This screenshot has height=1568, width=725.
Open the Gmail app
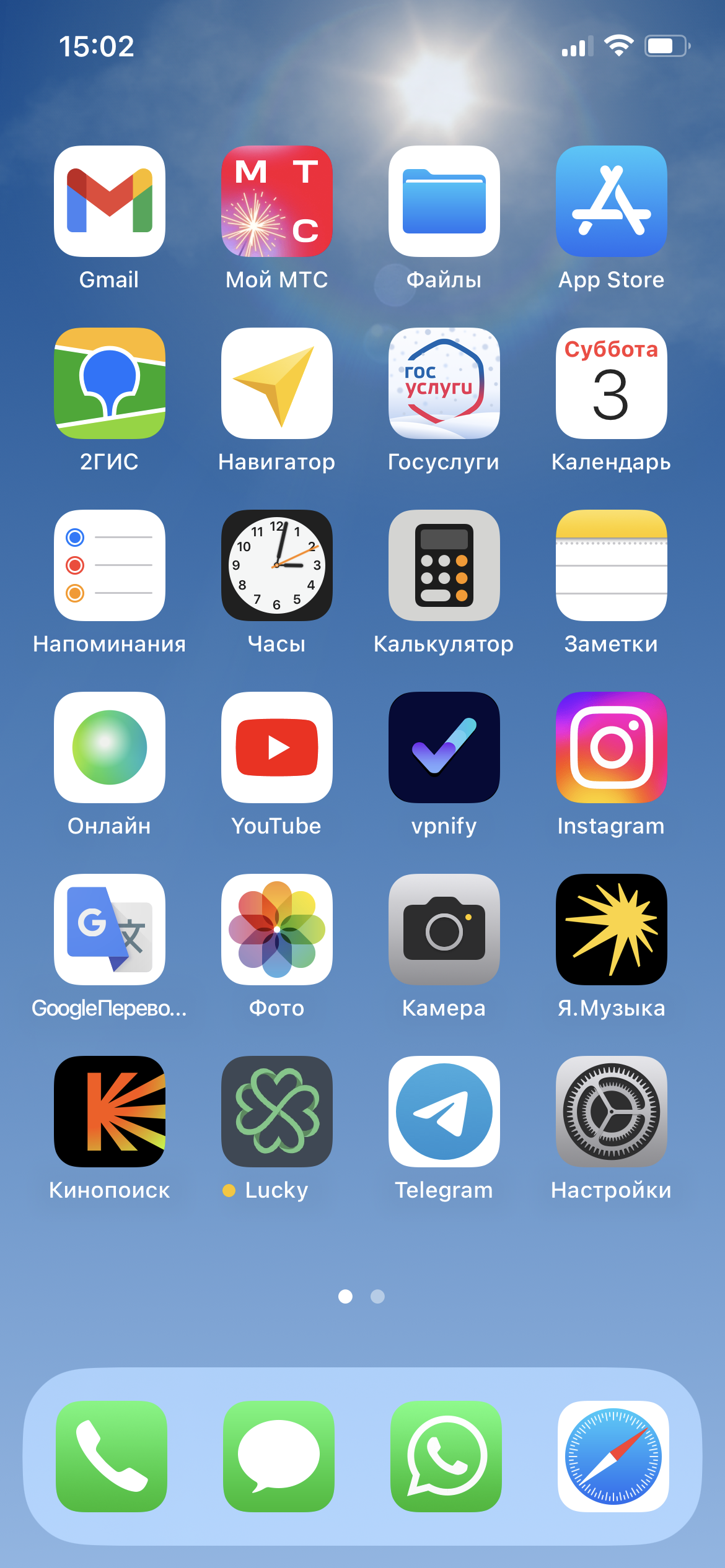pyautogui.click(x=110, y=201)
